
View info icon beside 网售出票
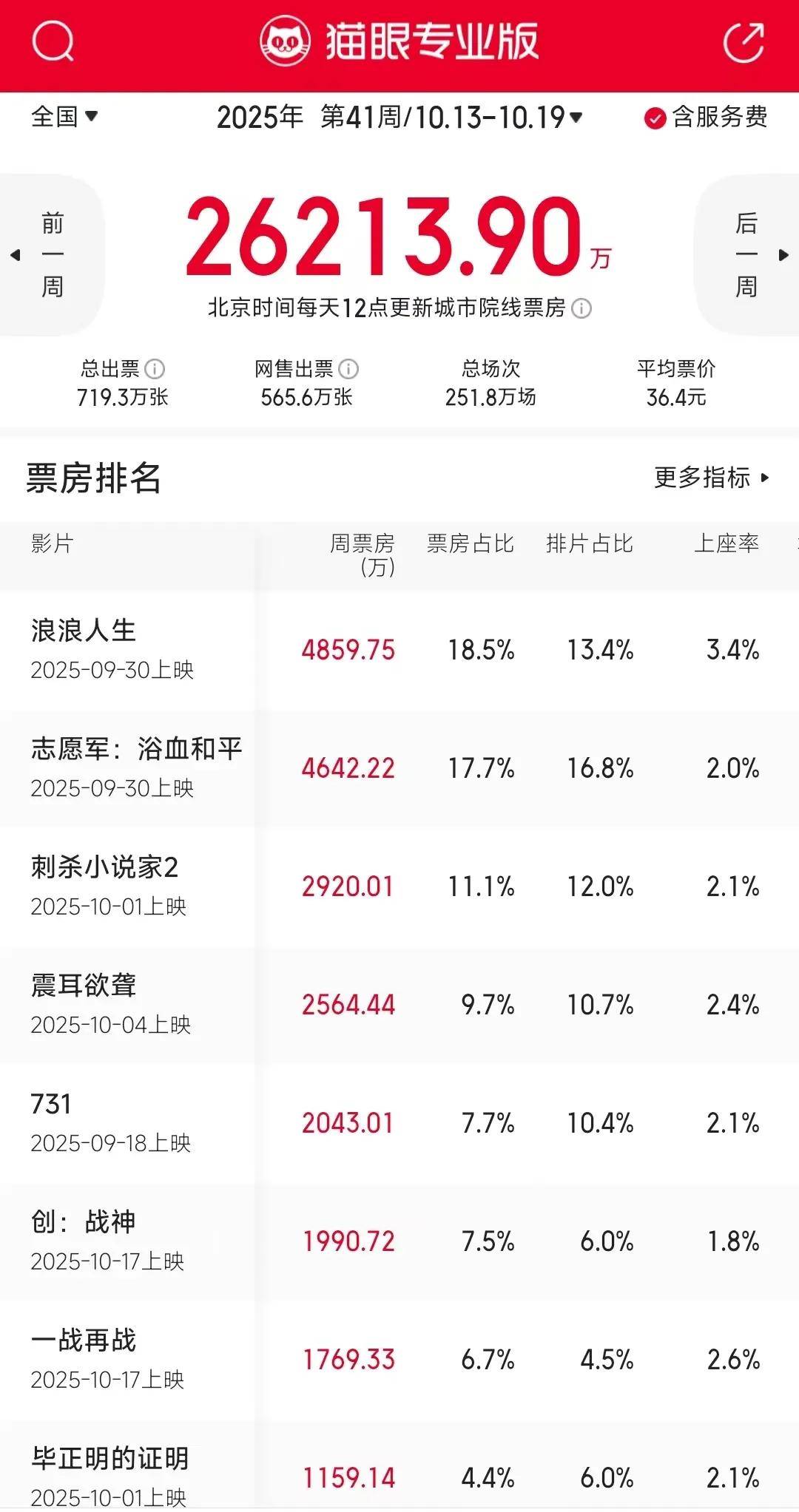pyautogui.click(x=348, y=369)
